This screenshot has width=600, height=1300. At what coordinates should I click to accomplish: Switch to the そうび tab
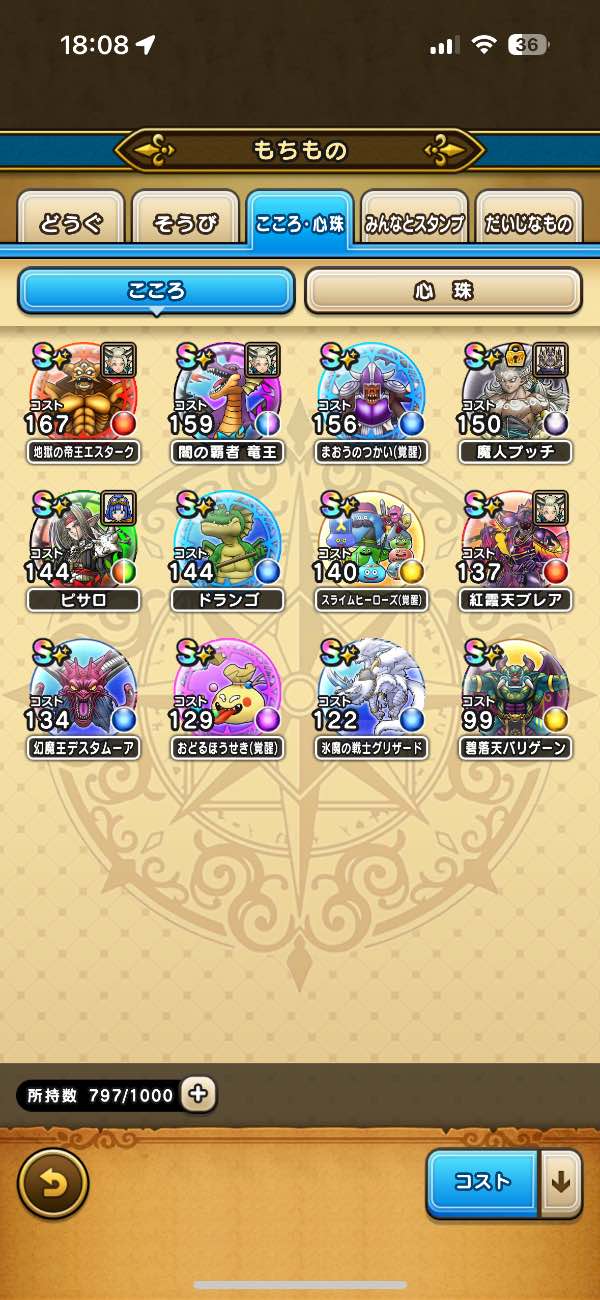click(x=186, y=223)
